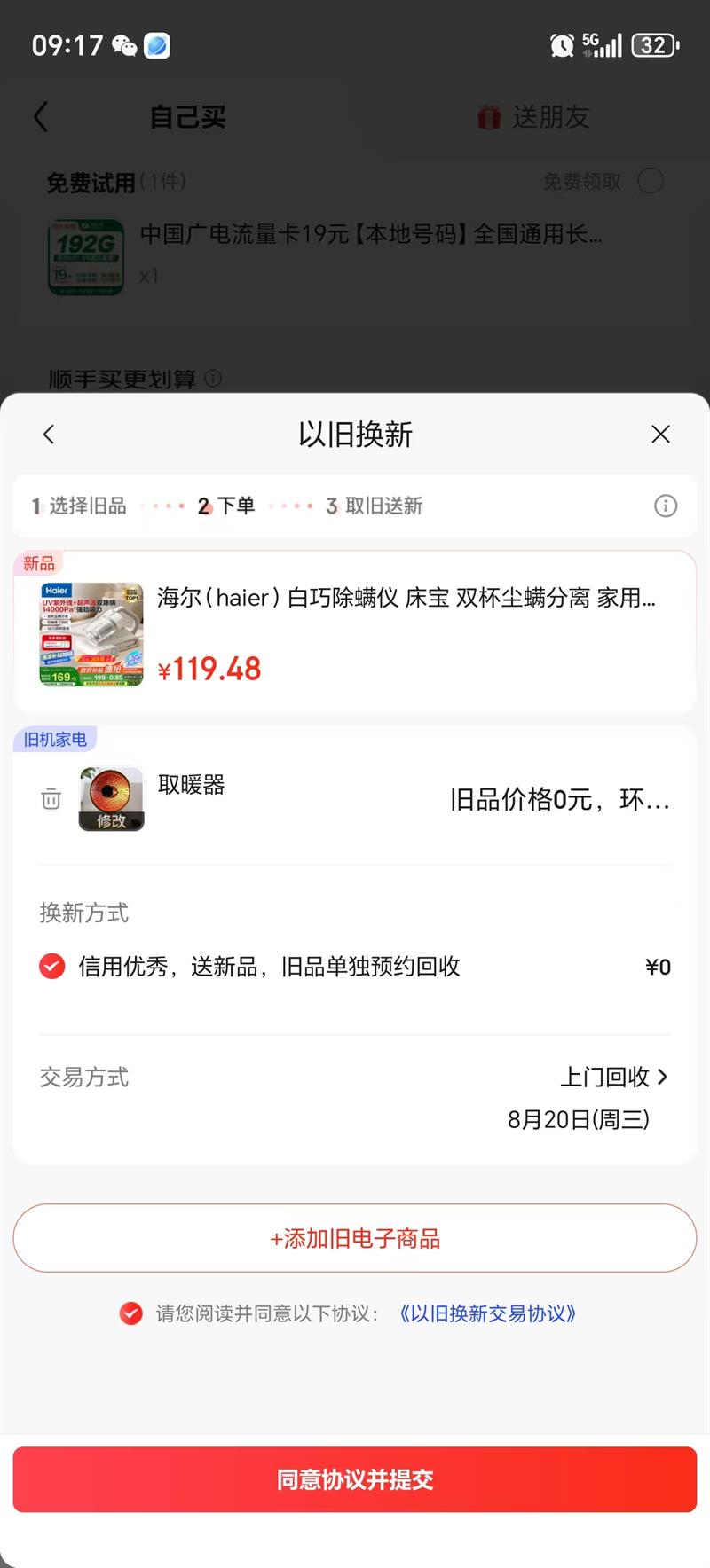Uncheck the agreement consent checkbox
Image resolution: width=710 pixels, height=1568 pixels.
(131, 1313)
